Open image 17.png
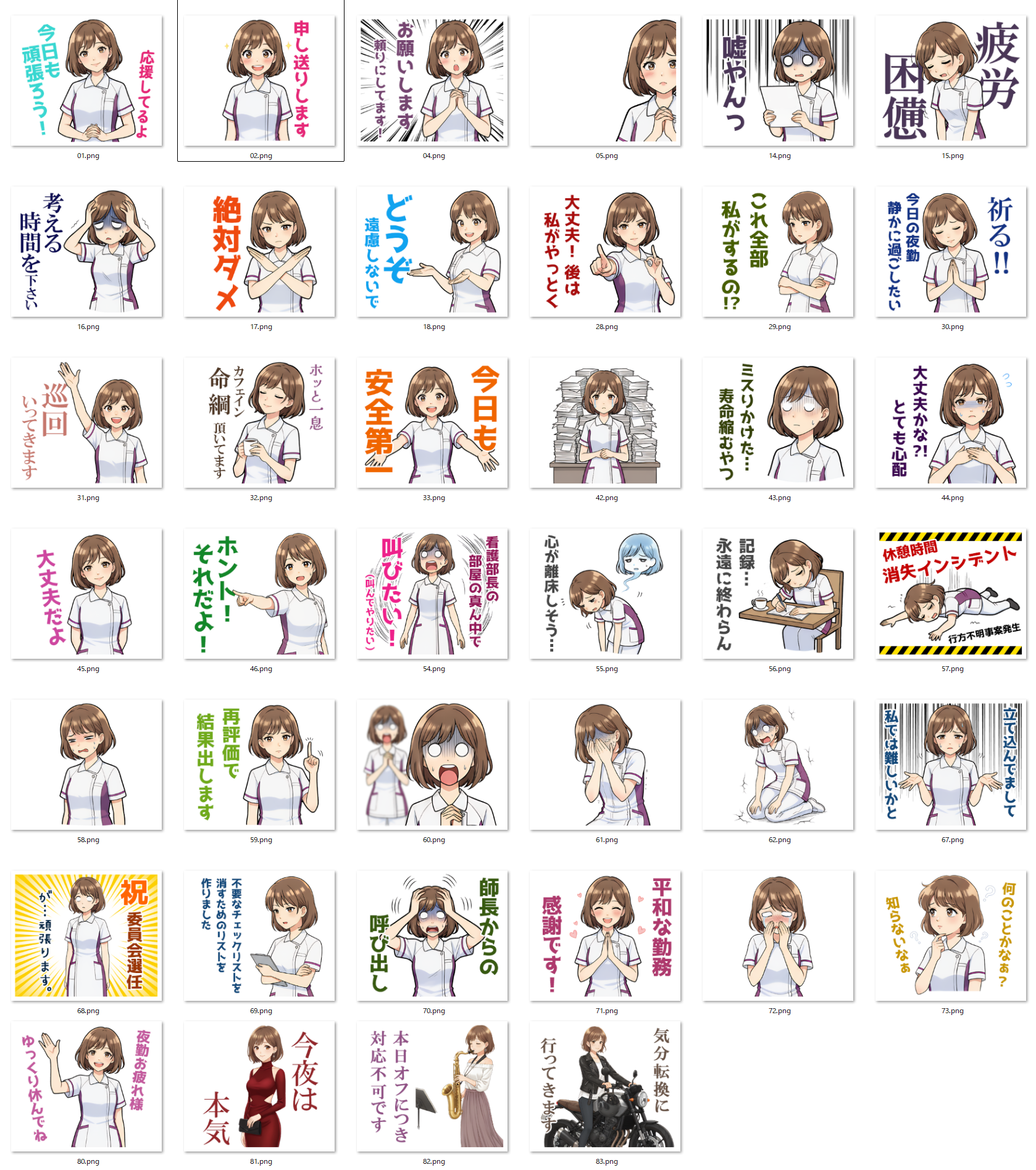1036x1170 pixels. pos(260,252)
